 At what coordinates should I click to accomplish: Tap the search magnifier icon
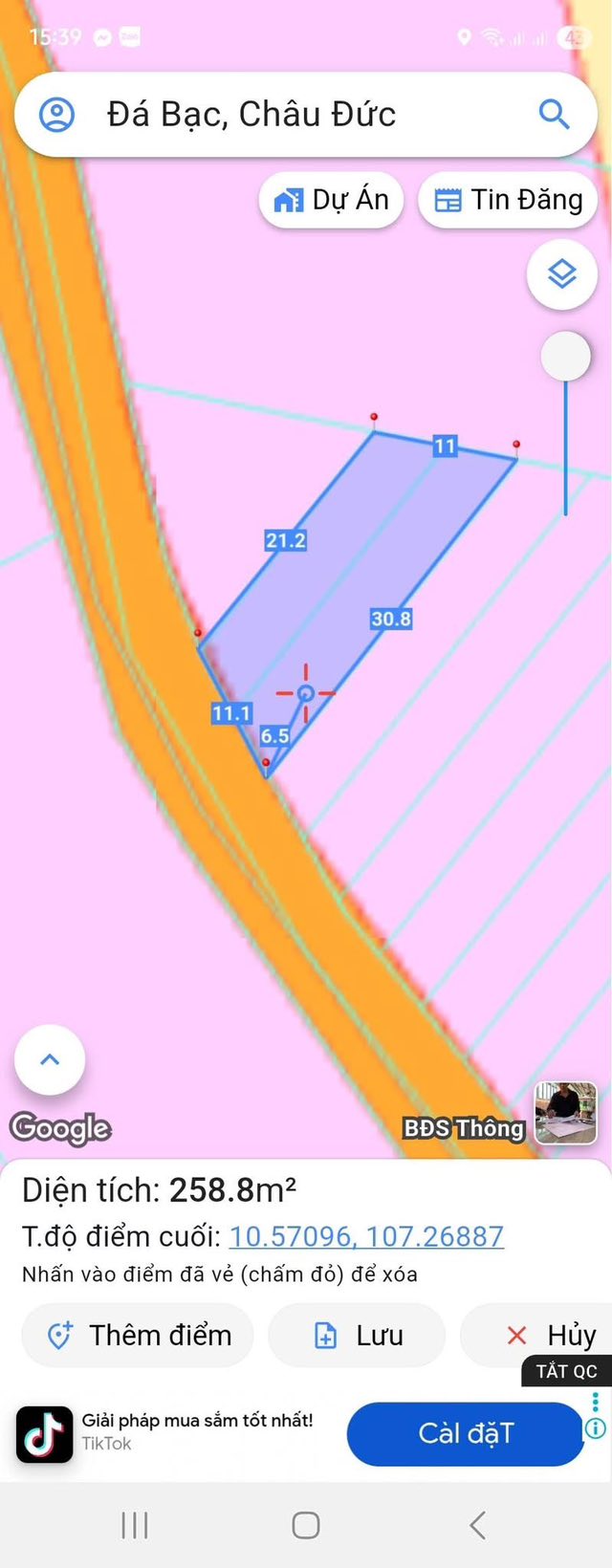tap(554, 115)
